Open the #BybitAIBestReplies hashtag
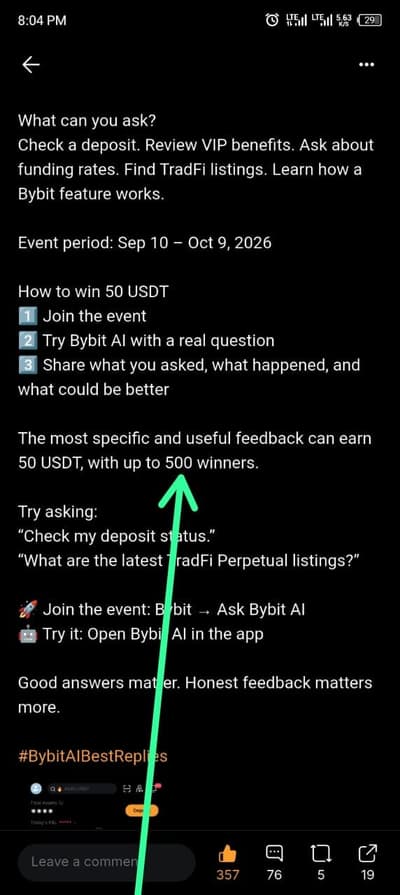 93,756
